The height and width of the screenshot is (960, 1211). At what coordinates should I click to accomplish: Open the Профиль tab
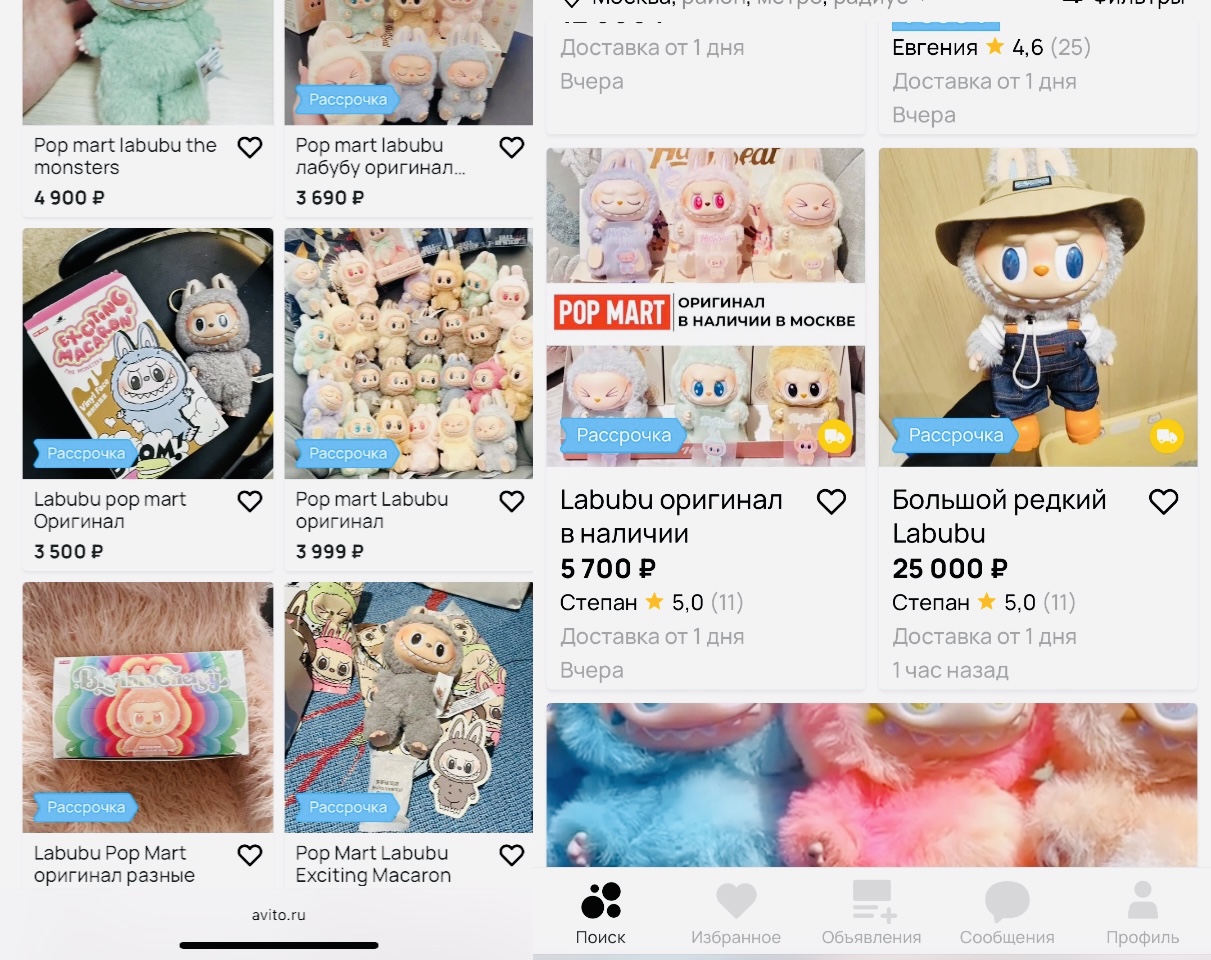click(1142, 914)
